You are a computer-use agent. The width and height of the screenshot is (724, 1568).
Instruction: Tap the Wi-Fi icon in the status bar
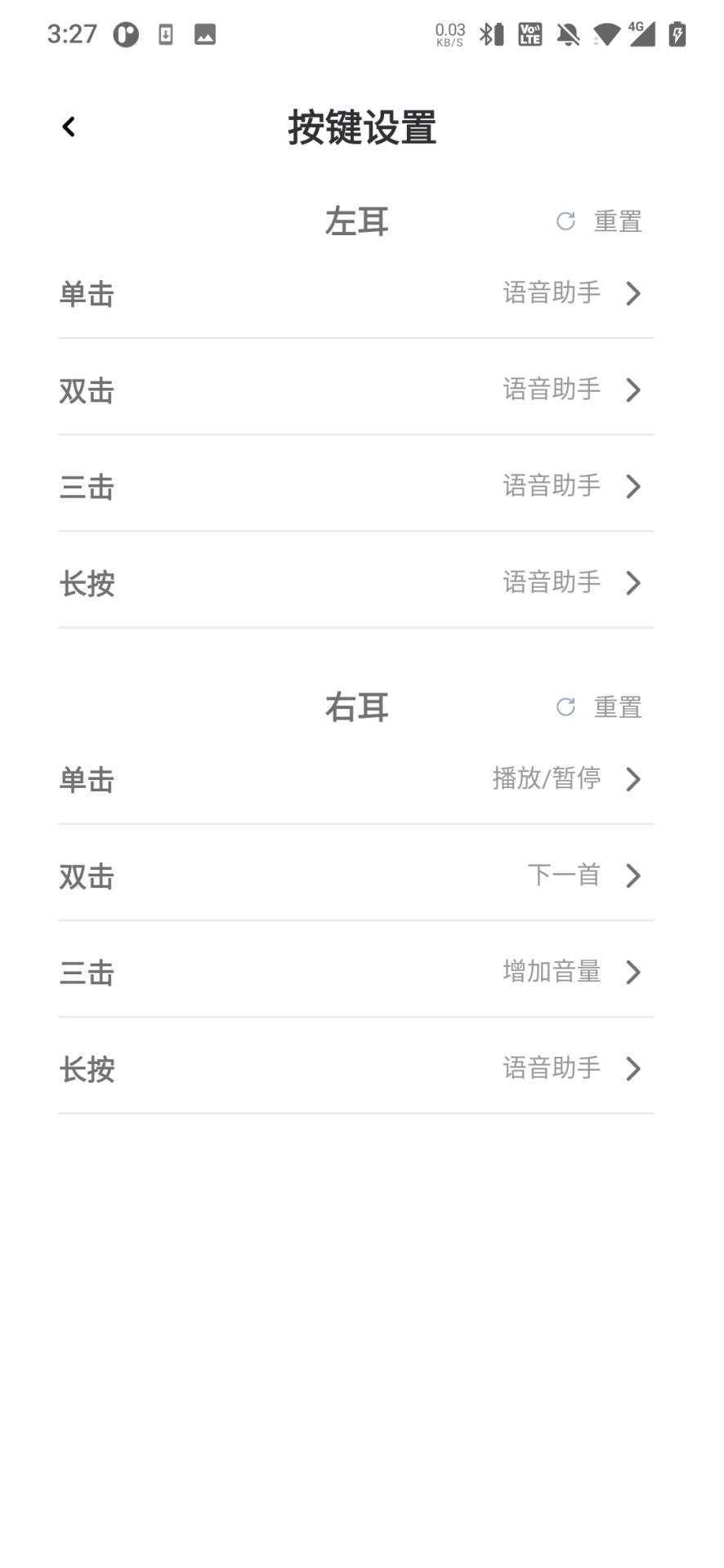click(606, 34)
